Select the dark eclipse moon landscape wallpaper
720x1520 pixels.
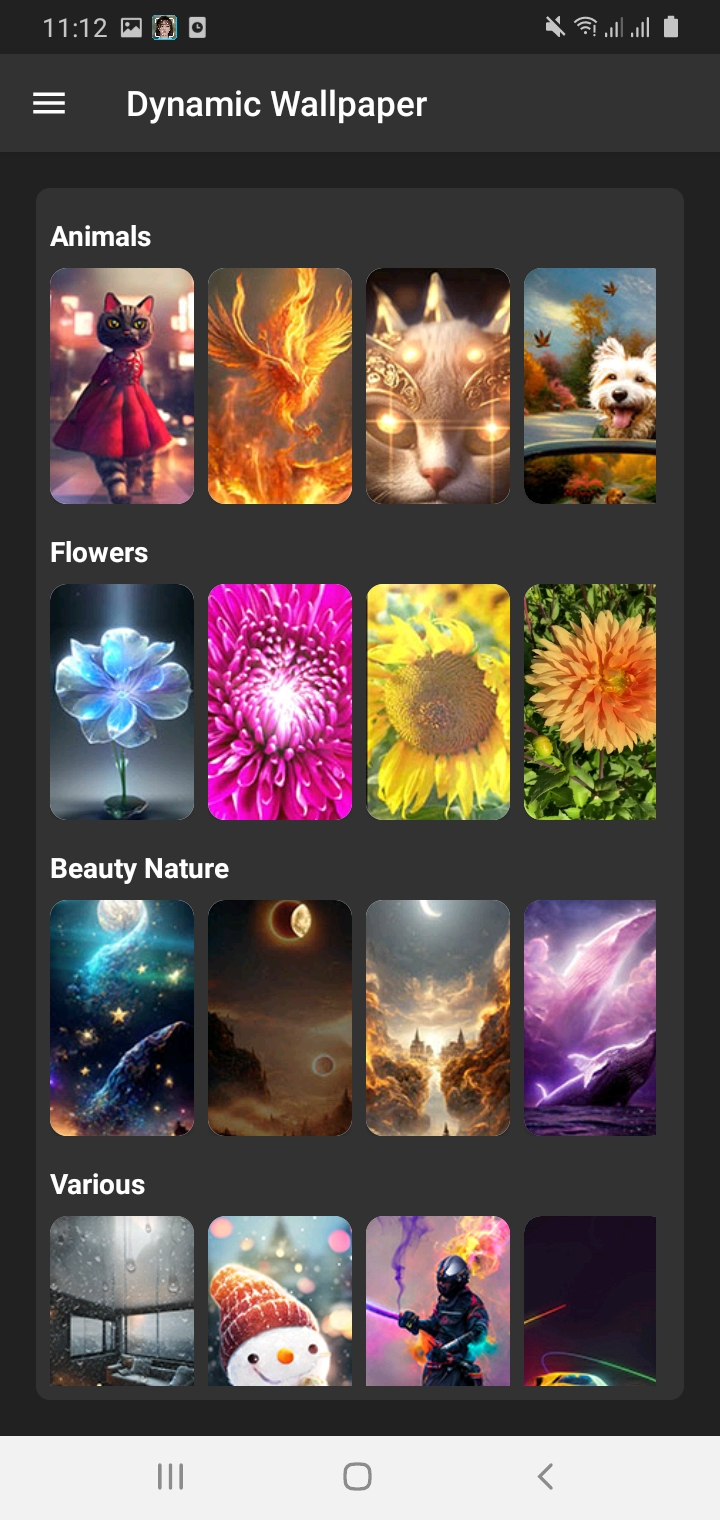tap(280, 1018)
